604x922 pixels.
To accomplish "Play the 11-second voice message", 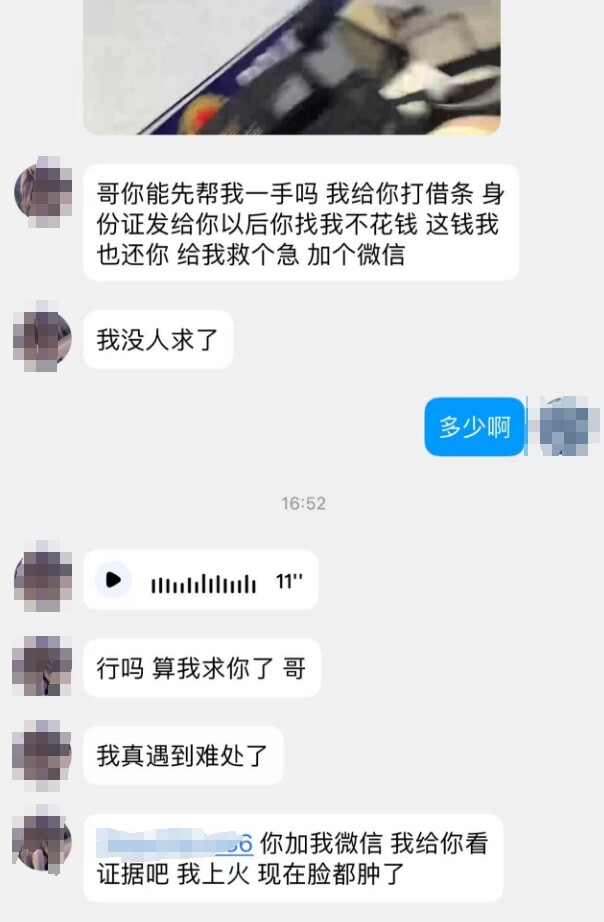I will tap(113, 579).
